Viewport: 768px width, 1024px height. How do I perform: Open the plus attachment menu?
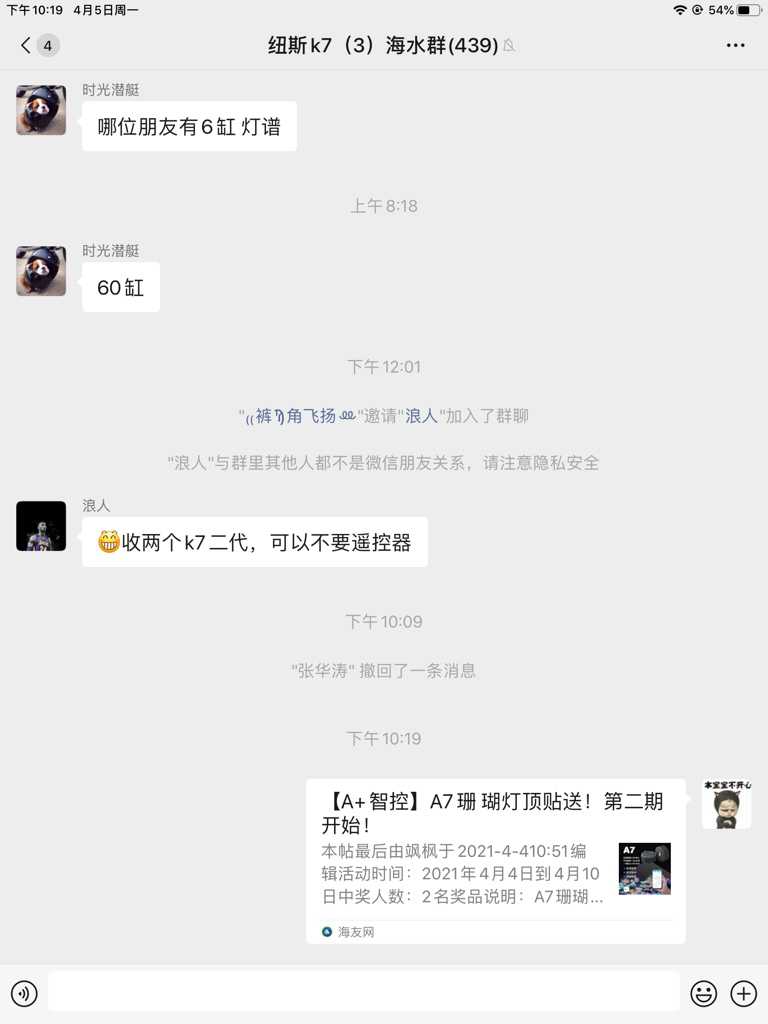743,993
